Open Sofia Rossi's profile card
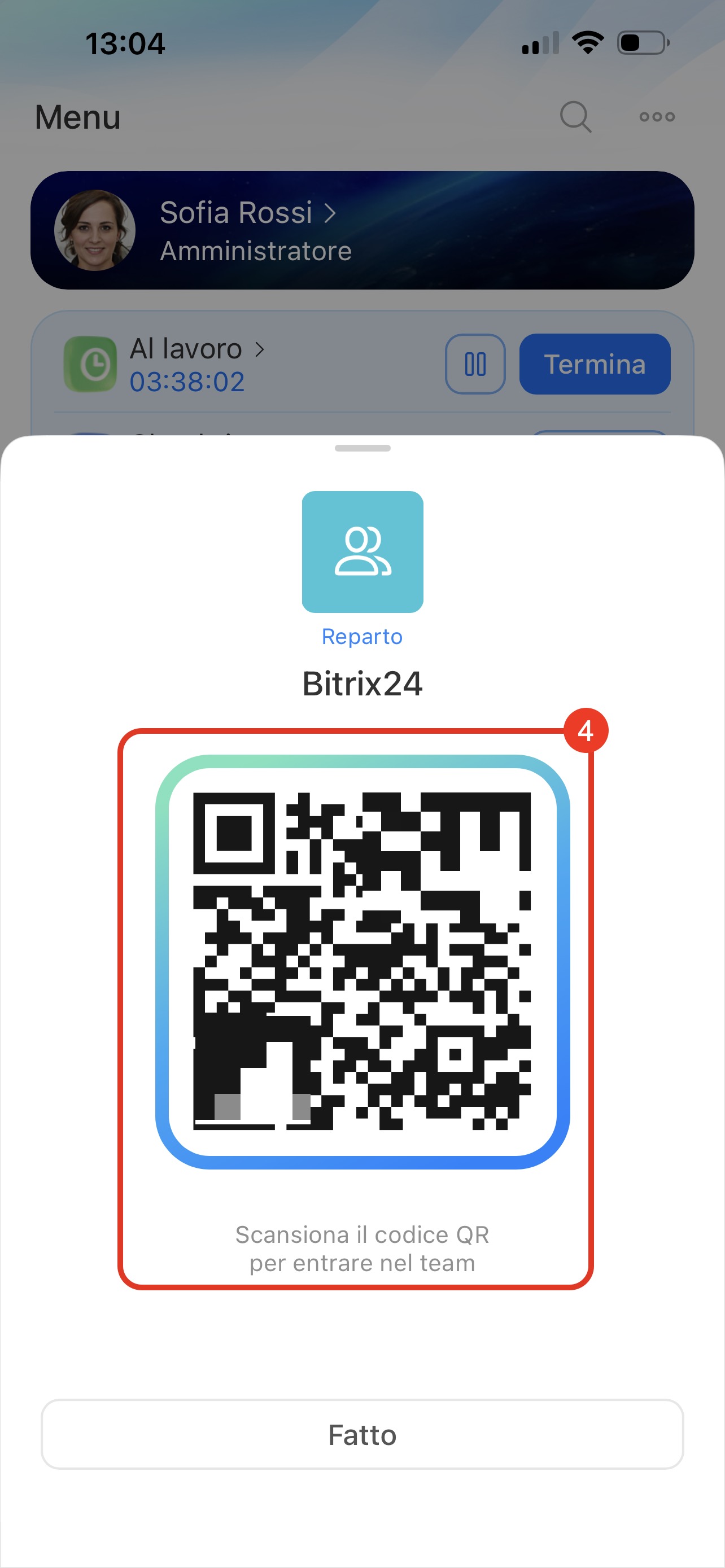Viewport: 725px width, 1568px height. click(362, 230)
